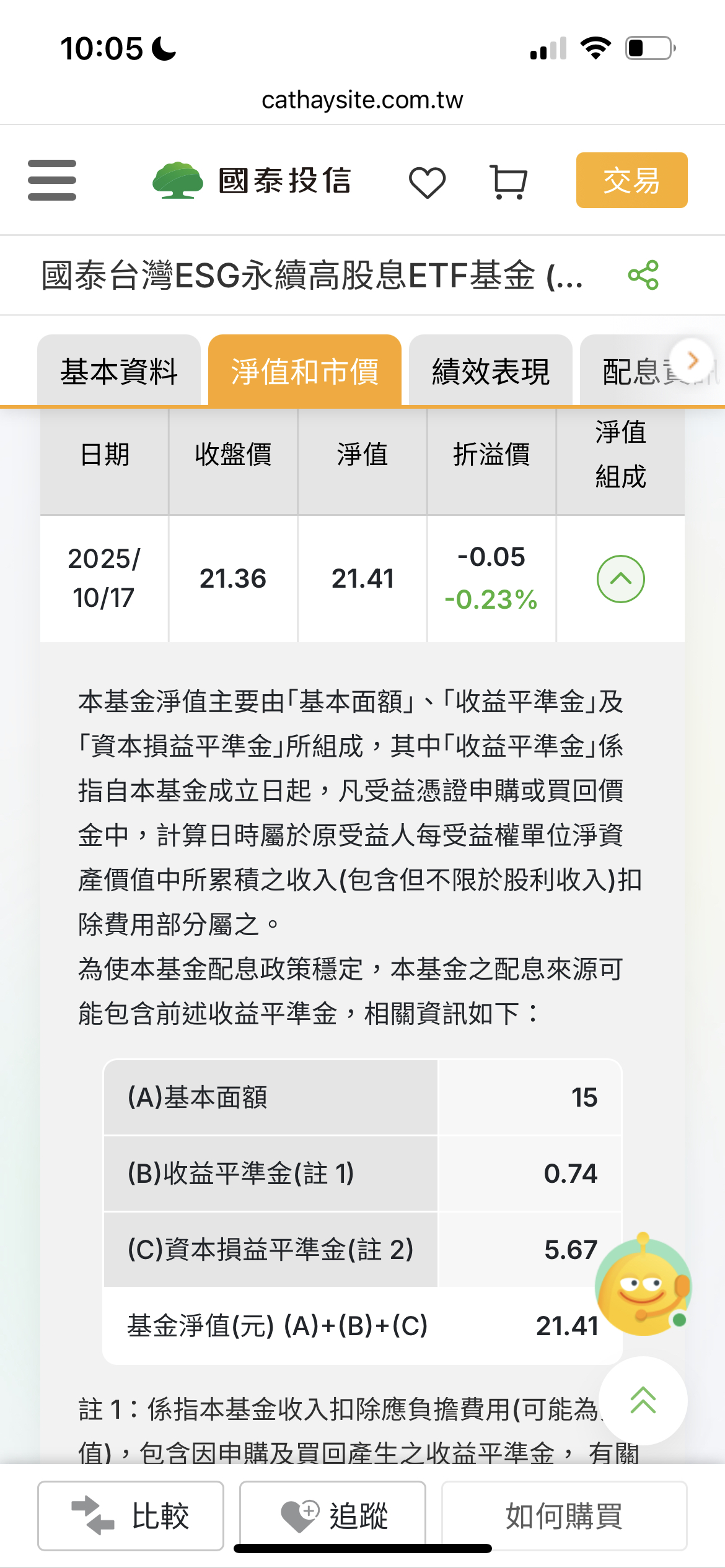
Task: Open 如何購買 instructions
Action: click(x=564, y=1516)
